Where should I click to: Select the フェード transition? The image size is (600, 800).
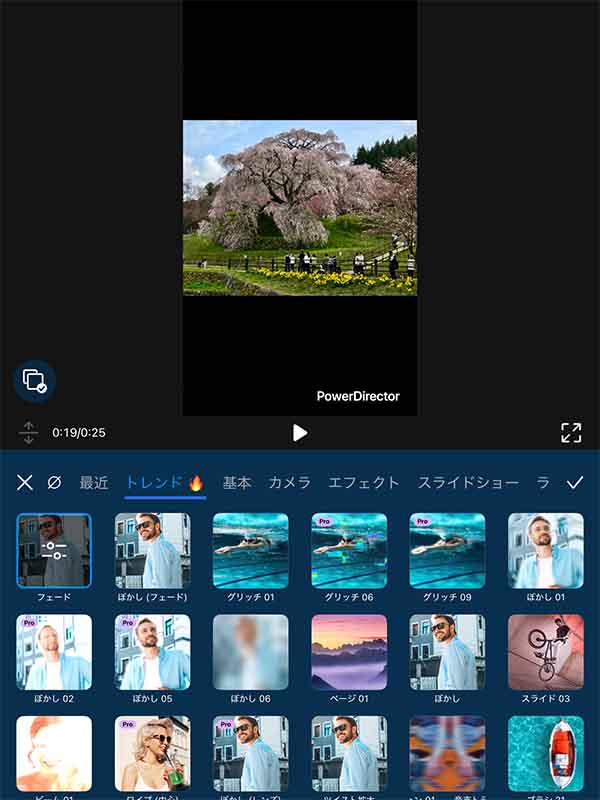[x=54, y=550]
